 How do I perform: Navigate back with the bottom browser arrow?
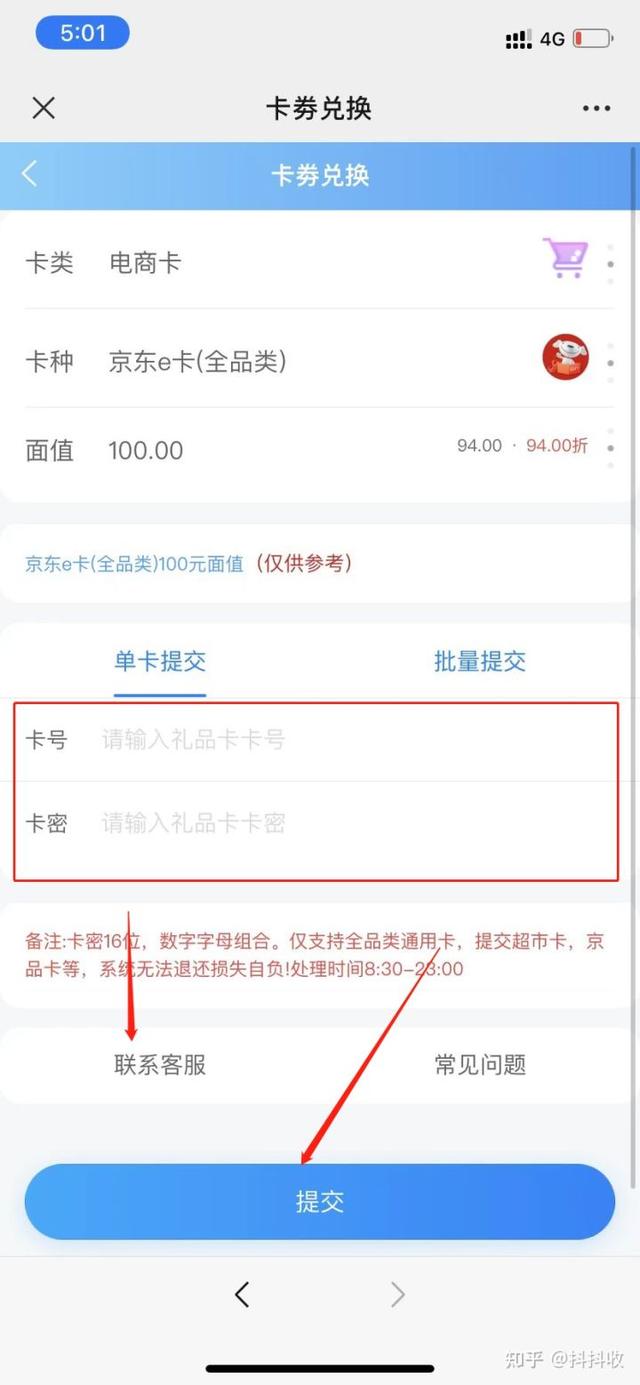click(241, 1295)
